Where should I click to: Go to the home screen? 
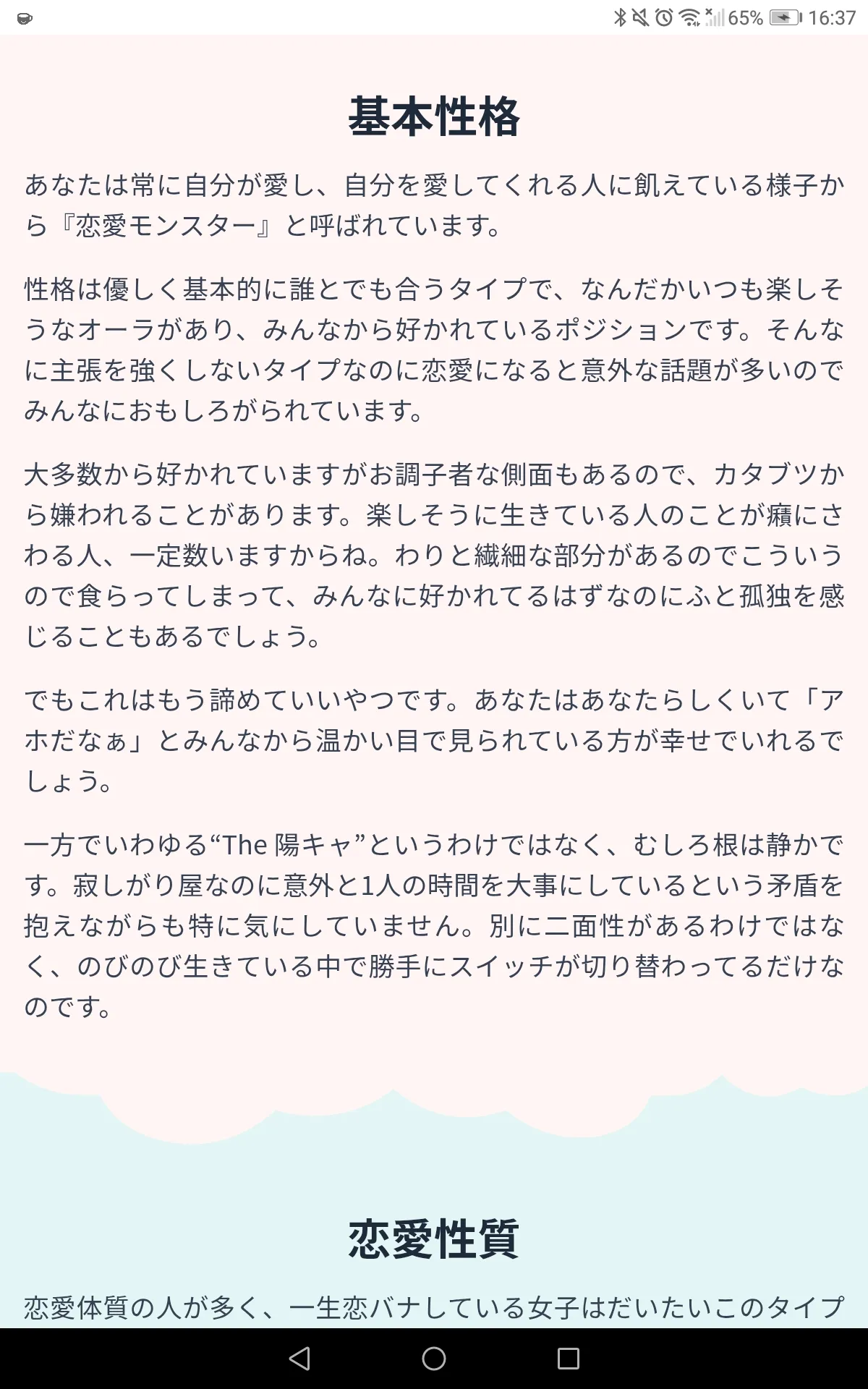tap(434, 1359)
